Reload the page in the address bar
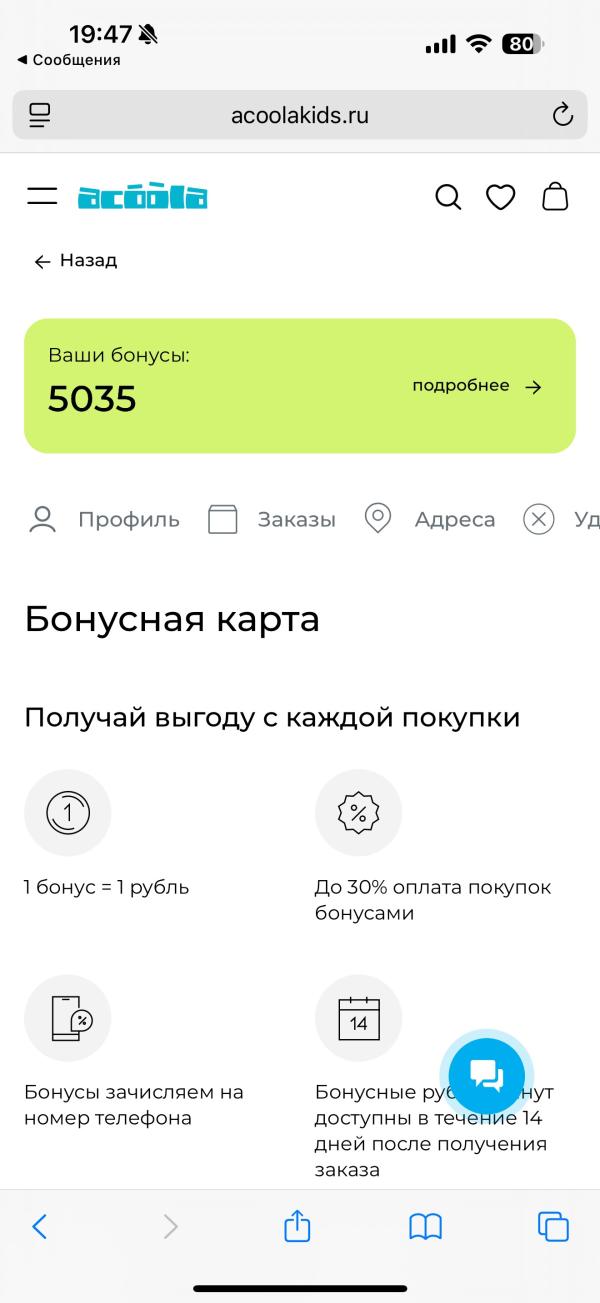The height and width of the screenshot is (1303, 600). tap(563, 115)
